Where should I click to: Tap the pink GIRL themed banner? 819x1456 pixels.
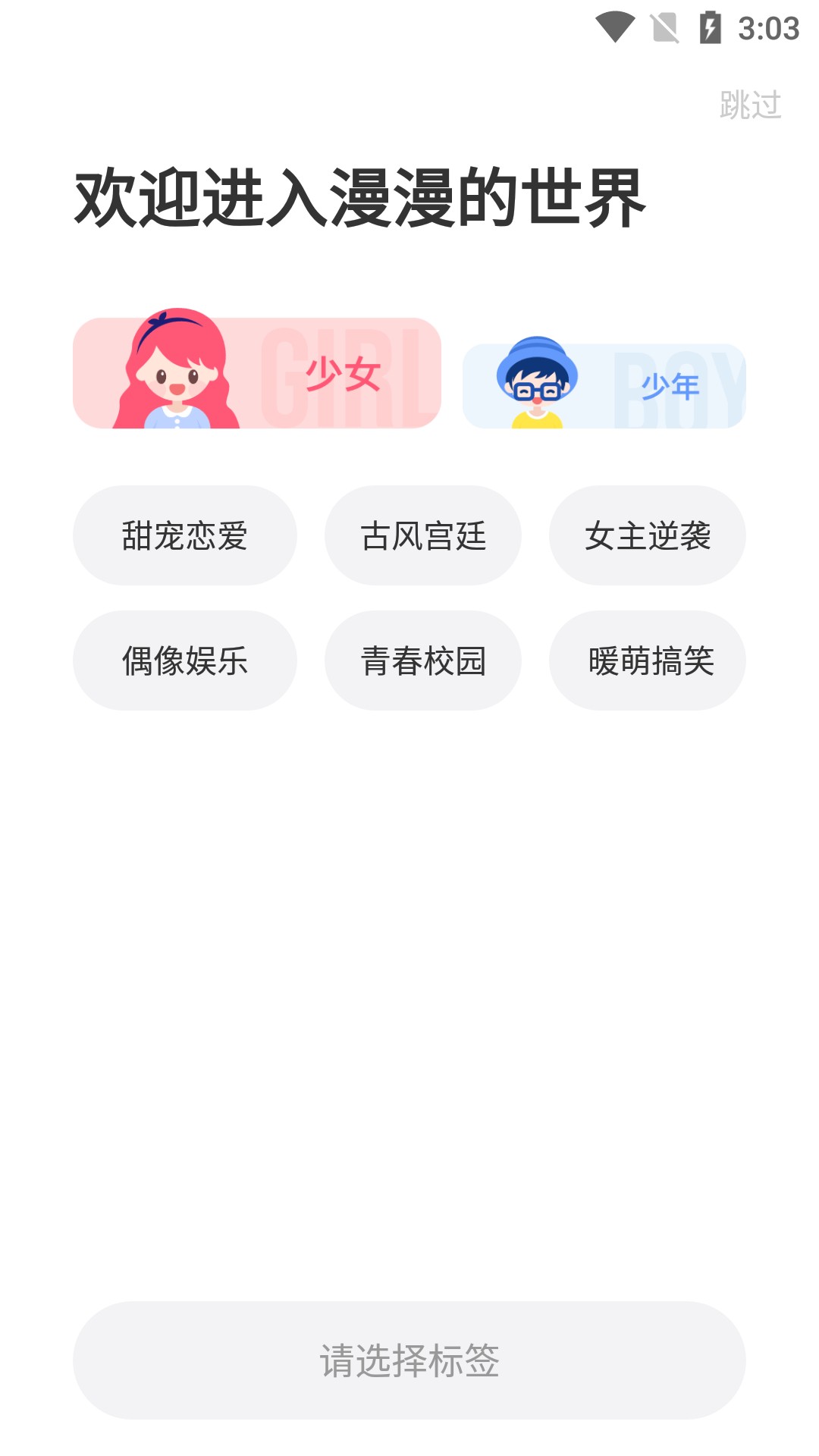[254, 372]
